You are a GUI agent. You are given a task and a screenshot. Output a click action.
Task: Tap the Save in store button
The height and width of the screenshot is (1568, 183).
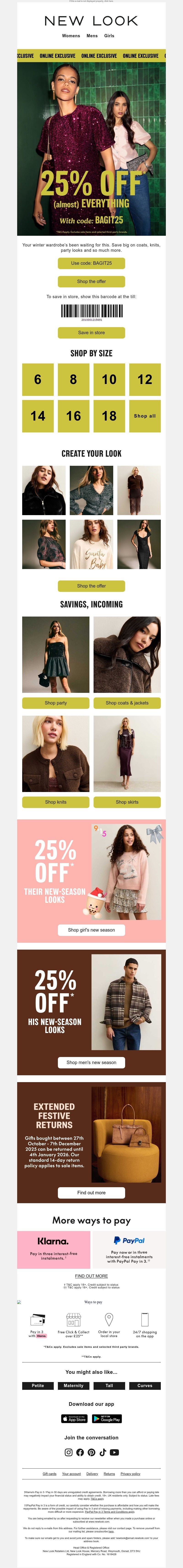pos(91,332)
